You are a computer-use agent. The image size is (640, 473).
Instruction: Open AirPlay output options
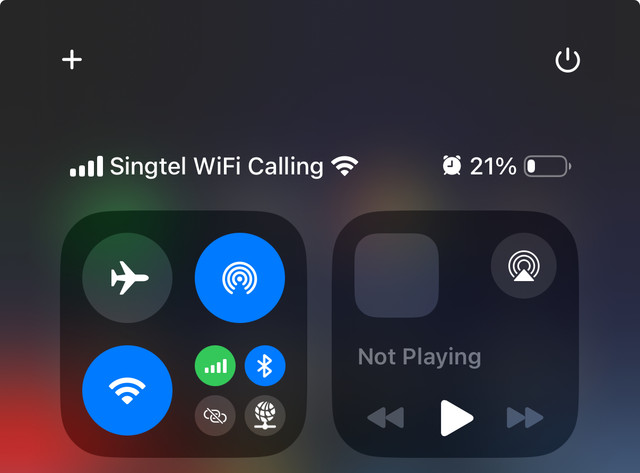[523, 265]
